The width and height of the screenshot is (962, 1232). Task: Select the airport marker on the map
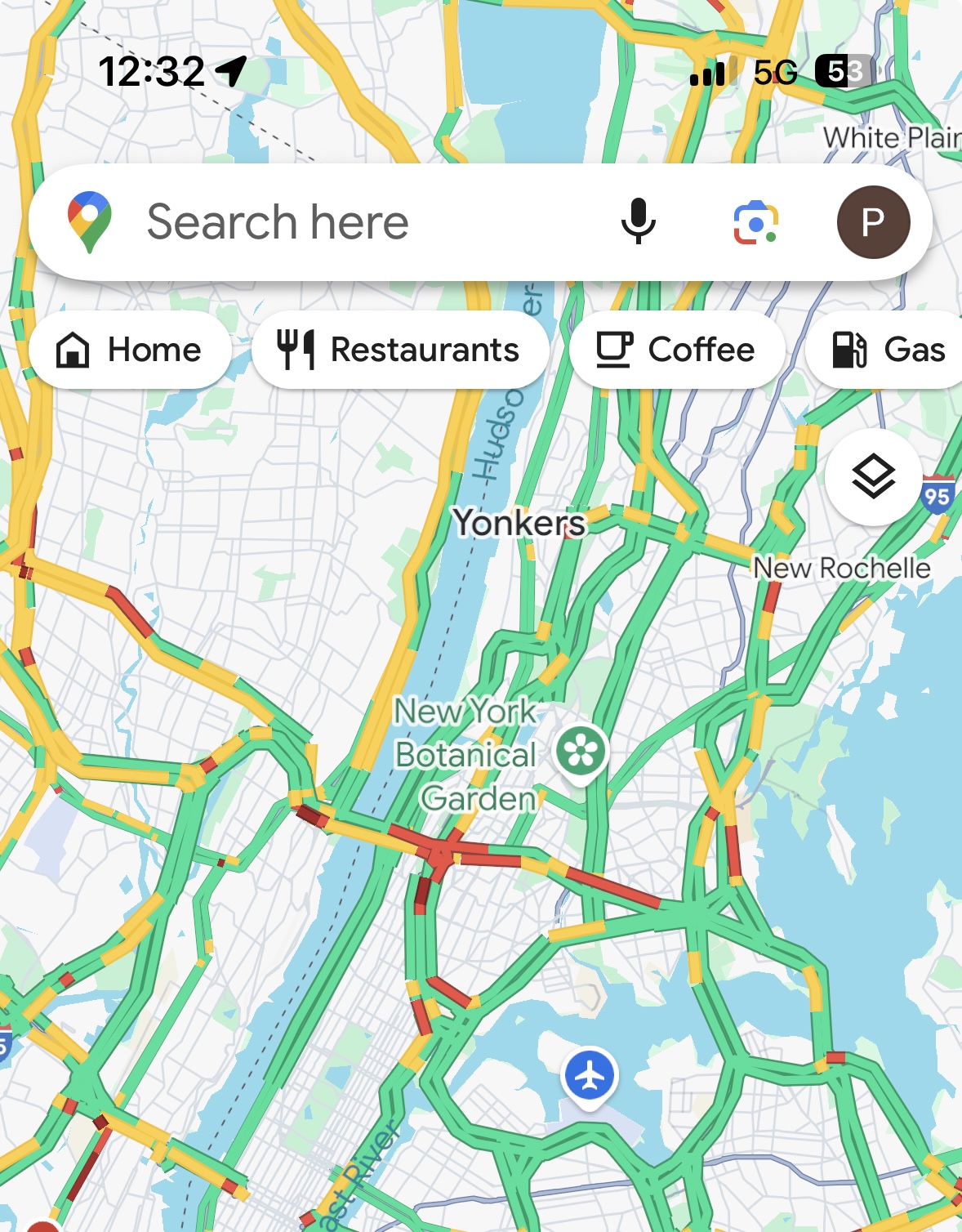(x=589, y=1076)
